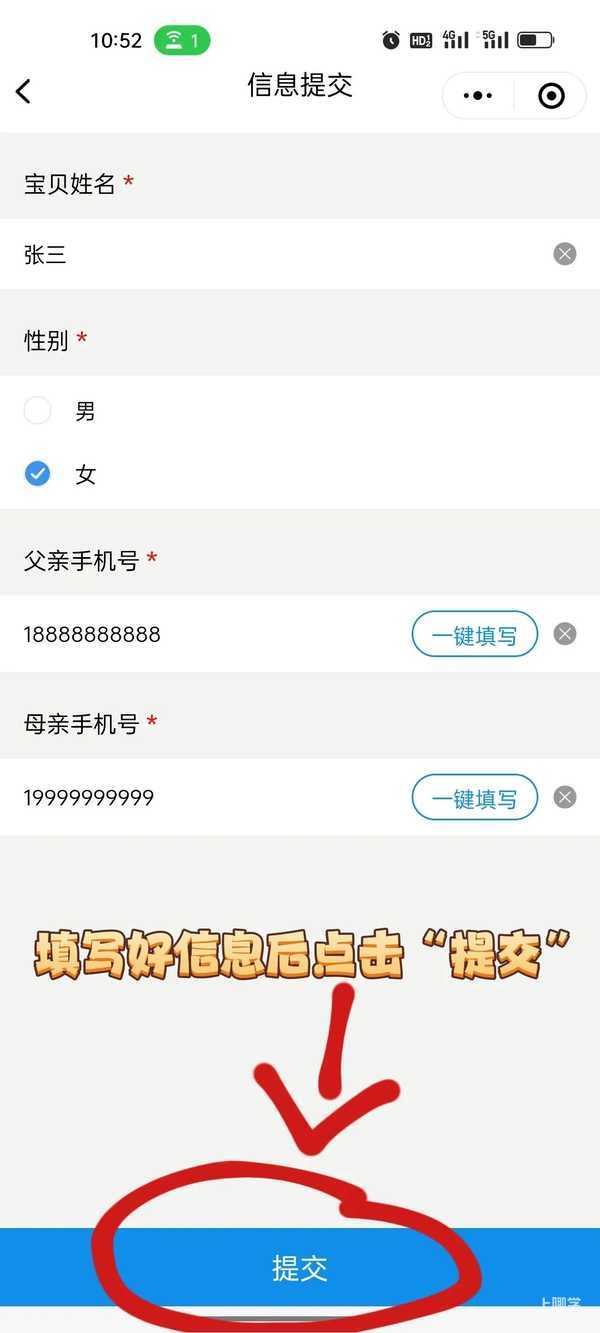
Task: Open the mini program more-options menu
Action: coord(479,96)
